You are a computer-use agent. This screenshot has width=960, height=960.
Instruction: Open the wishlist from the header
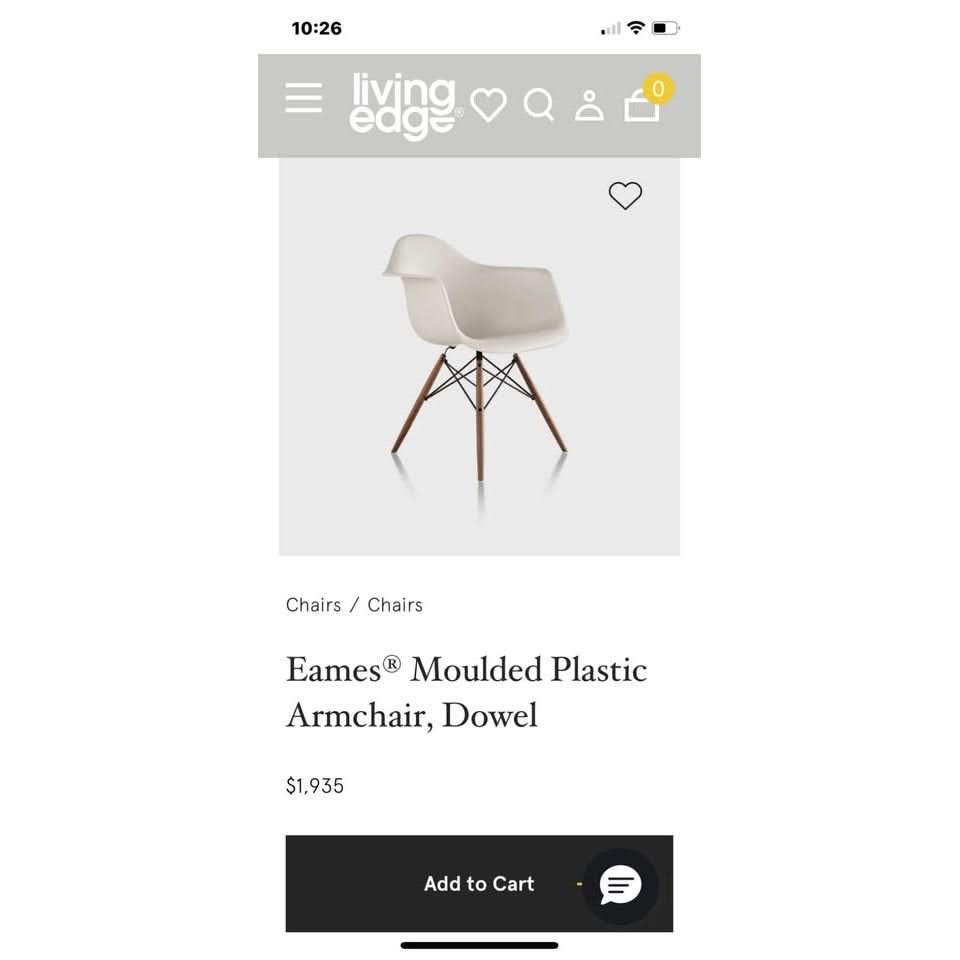(488, 105)
